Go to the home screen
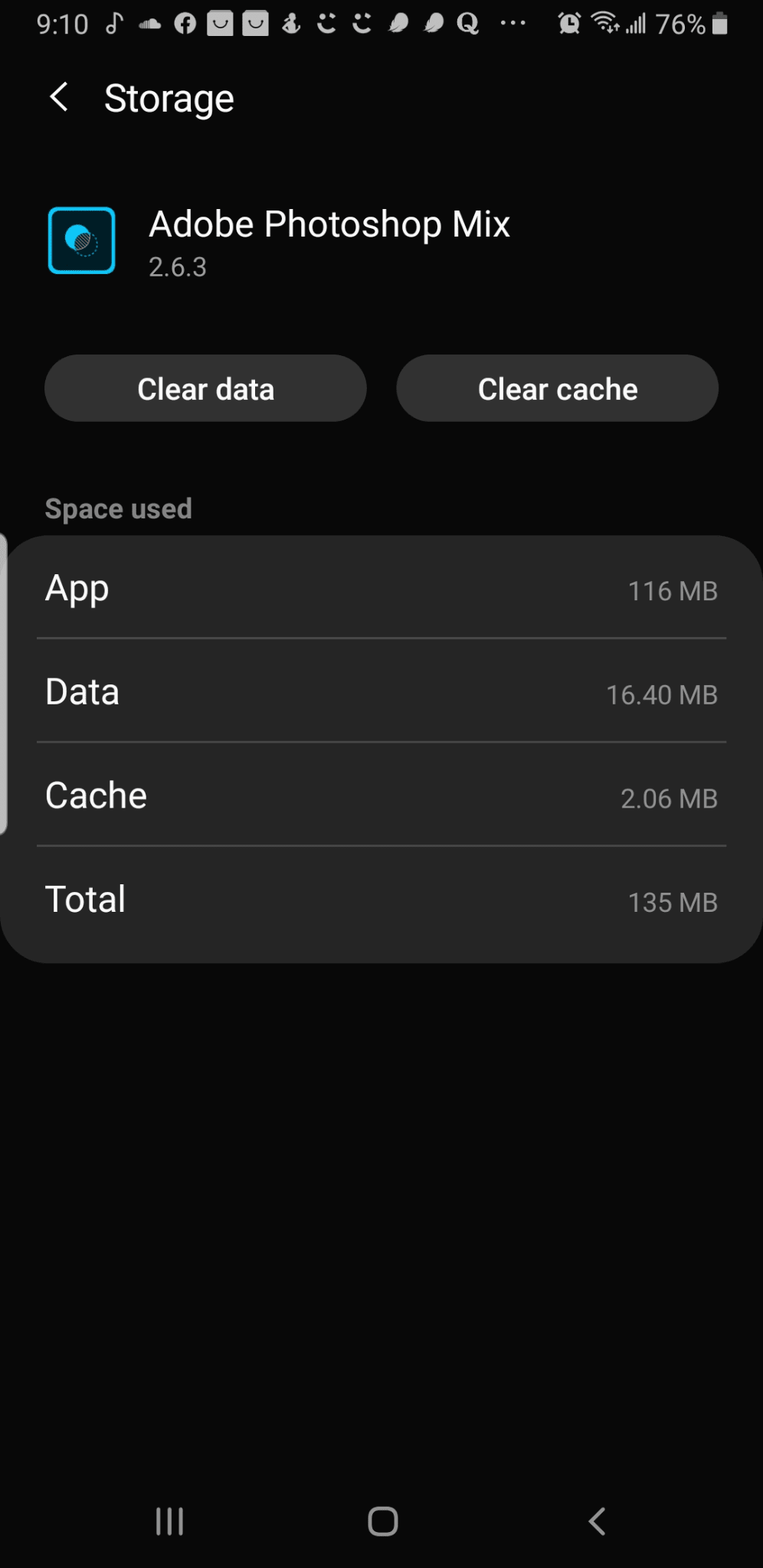Viewport: 763px width, 1568px height. point(382,1521)
